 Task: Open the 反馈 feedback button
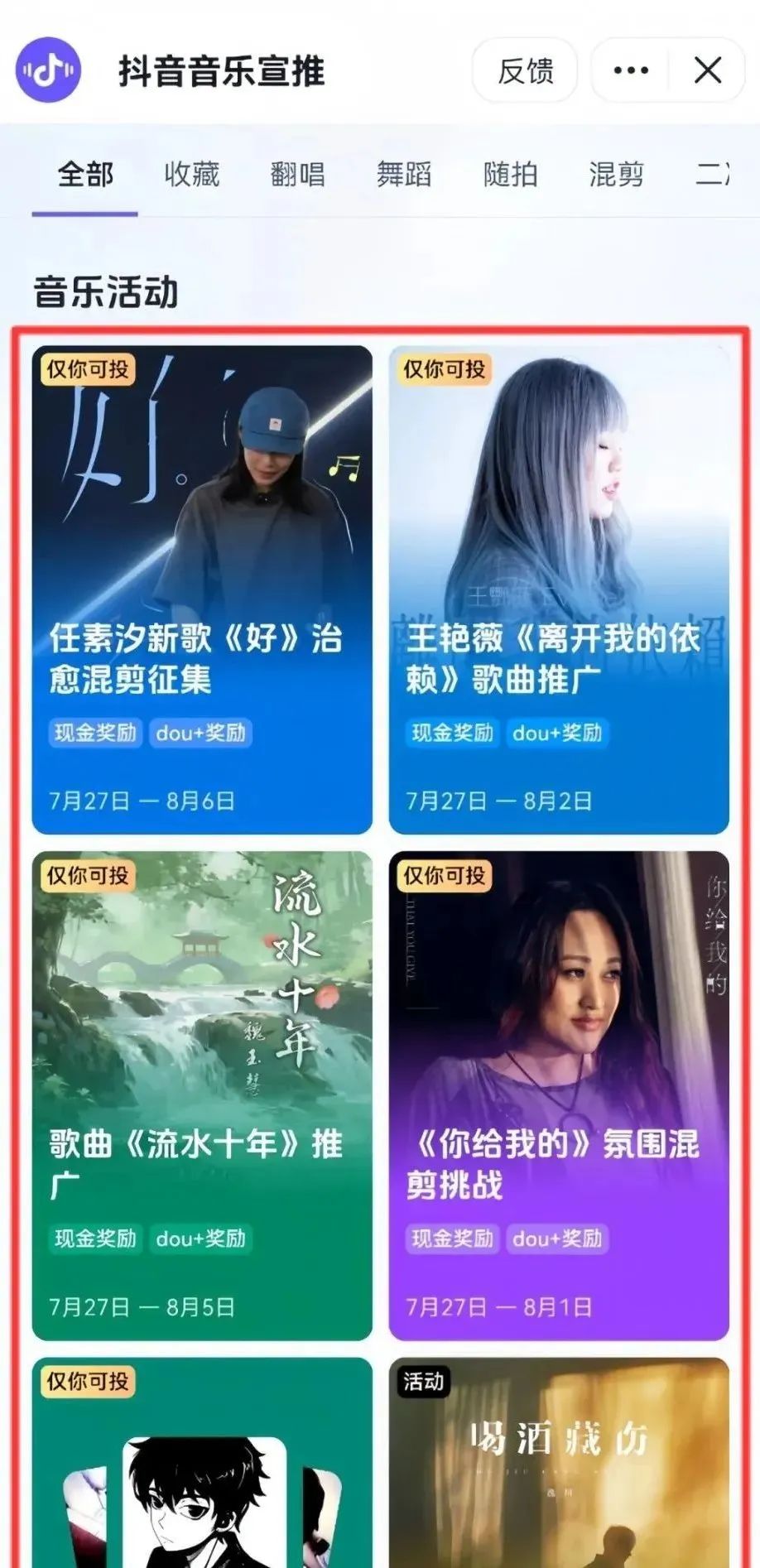525,70
